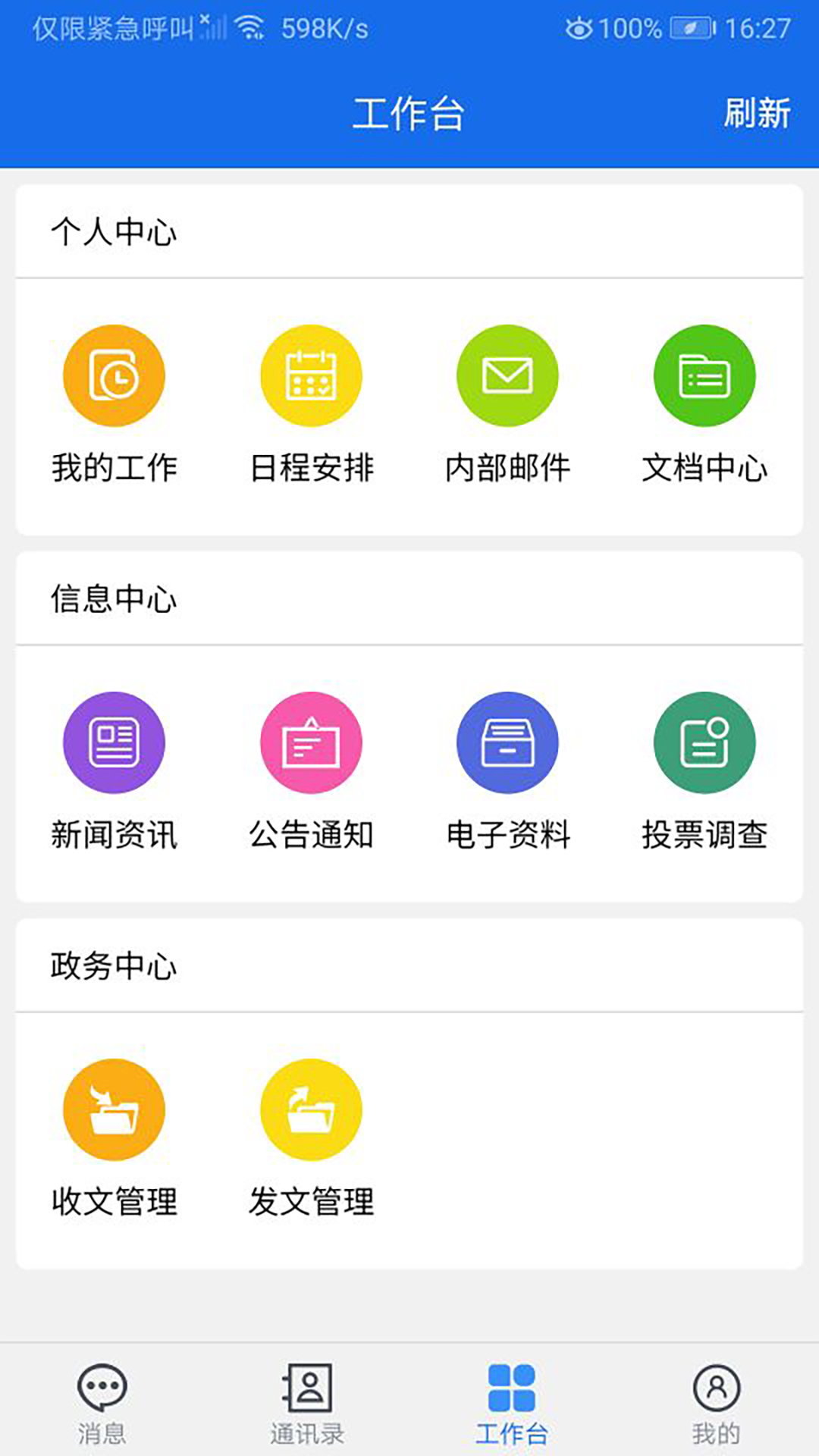Tap the 政务中心 section header
The image size is (819, 1456).
[115, 965]
